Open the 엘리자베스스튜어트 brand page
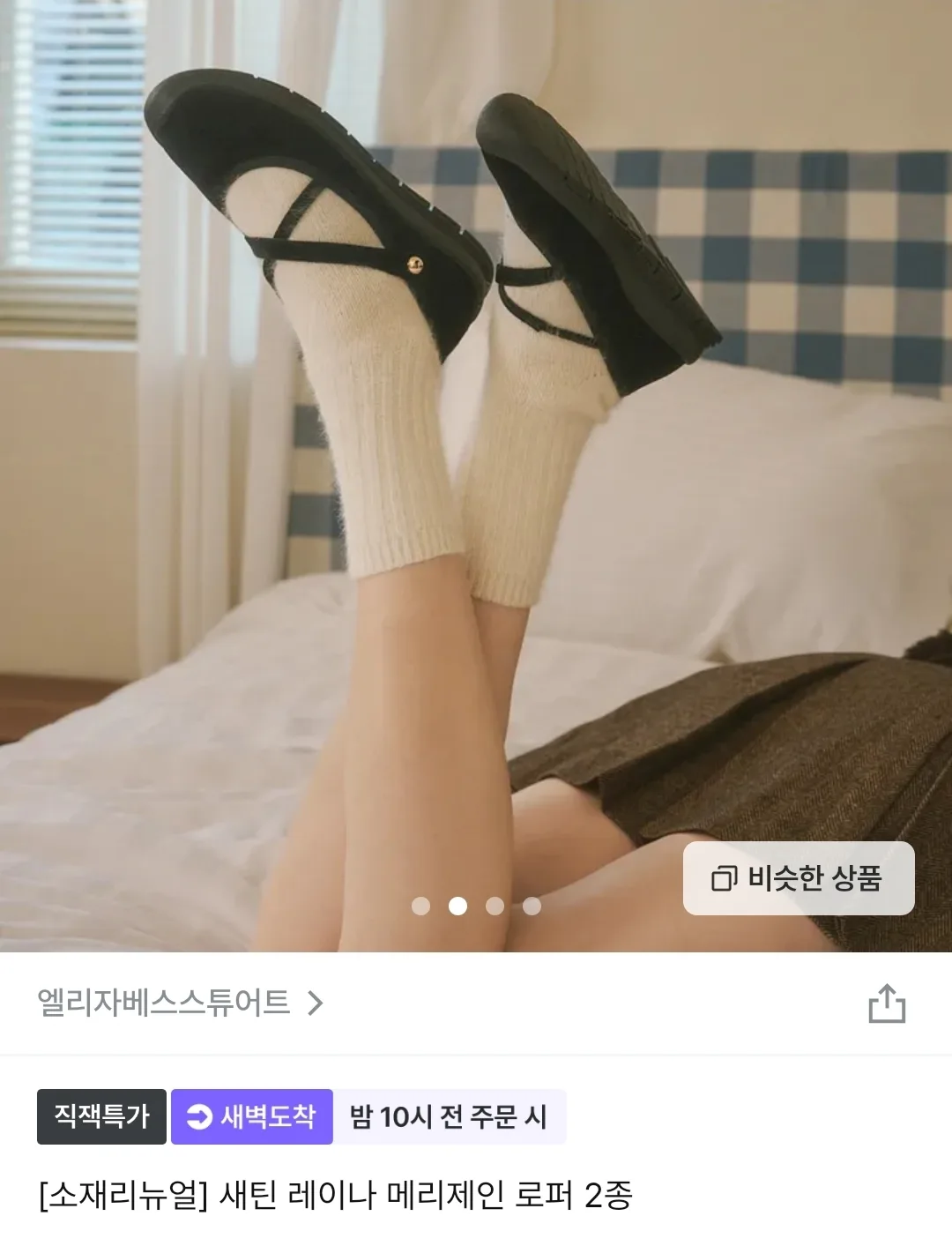This screenshot has height=1246, width=952. point(180,1003)
